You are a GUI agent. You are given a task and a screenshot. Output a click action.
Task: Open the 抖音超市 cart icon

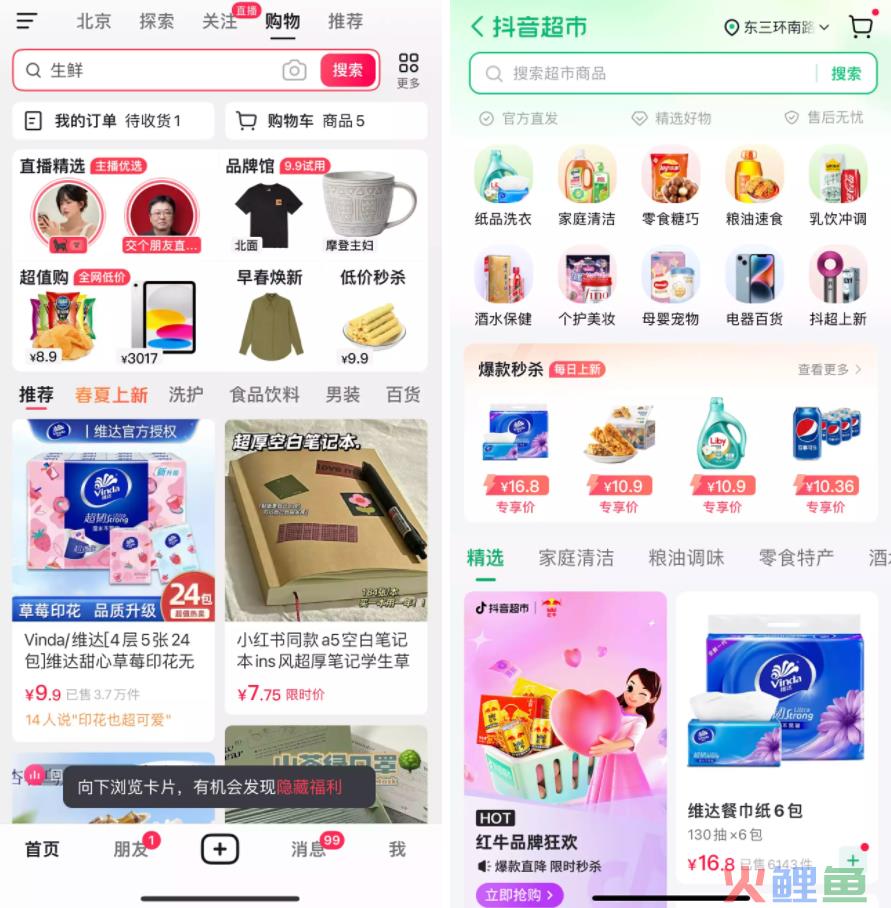tap(860, 27)
